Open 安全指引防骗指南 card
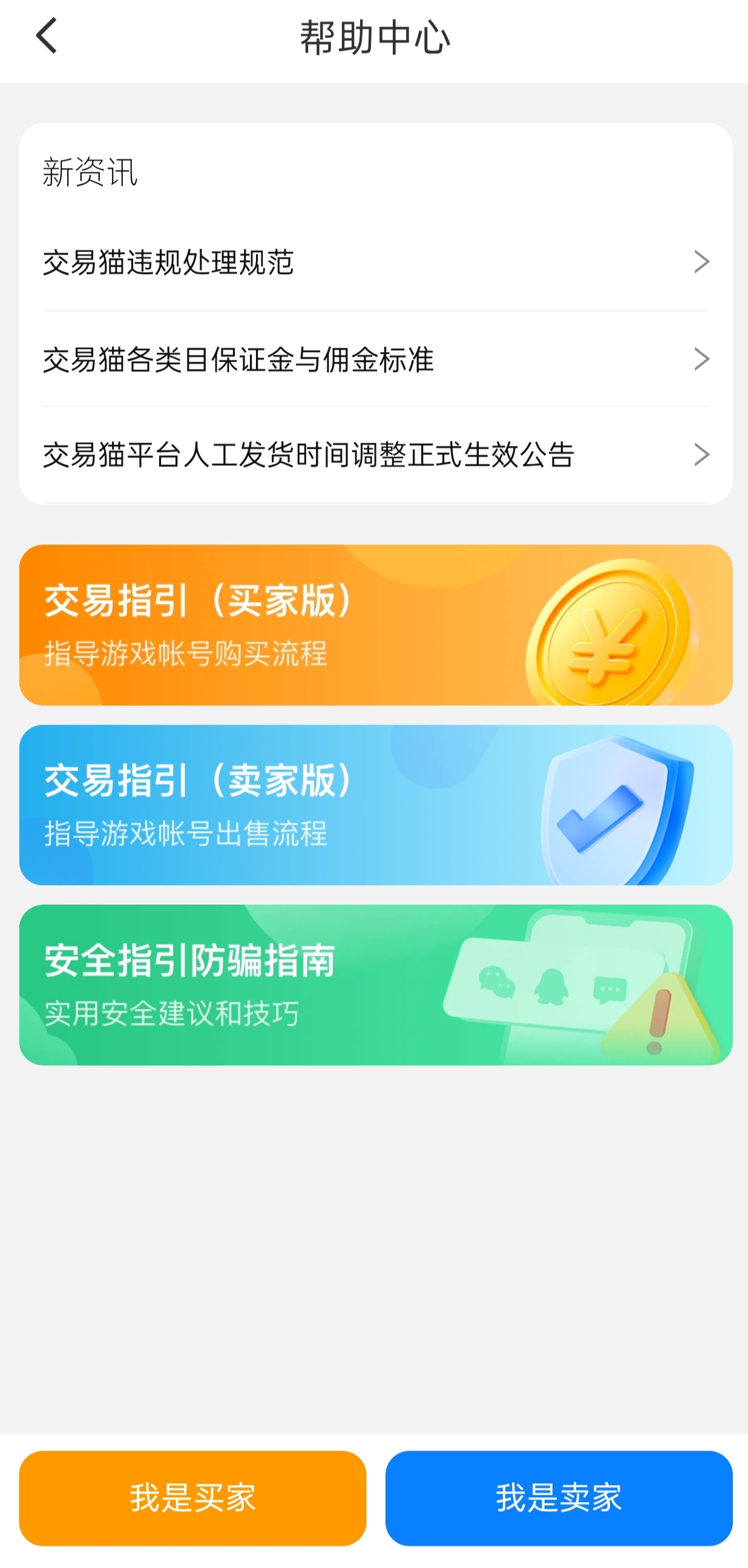This screenshot has height=1568, width=748. click(x=375, y=984)
